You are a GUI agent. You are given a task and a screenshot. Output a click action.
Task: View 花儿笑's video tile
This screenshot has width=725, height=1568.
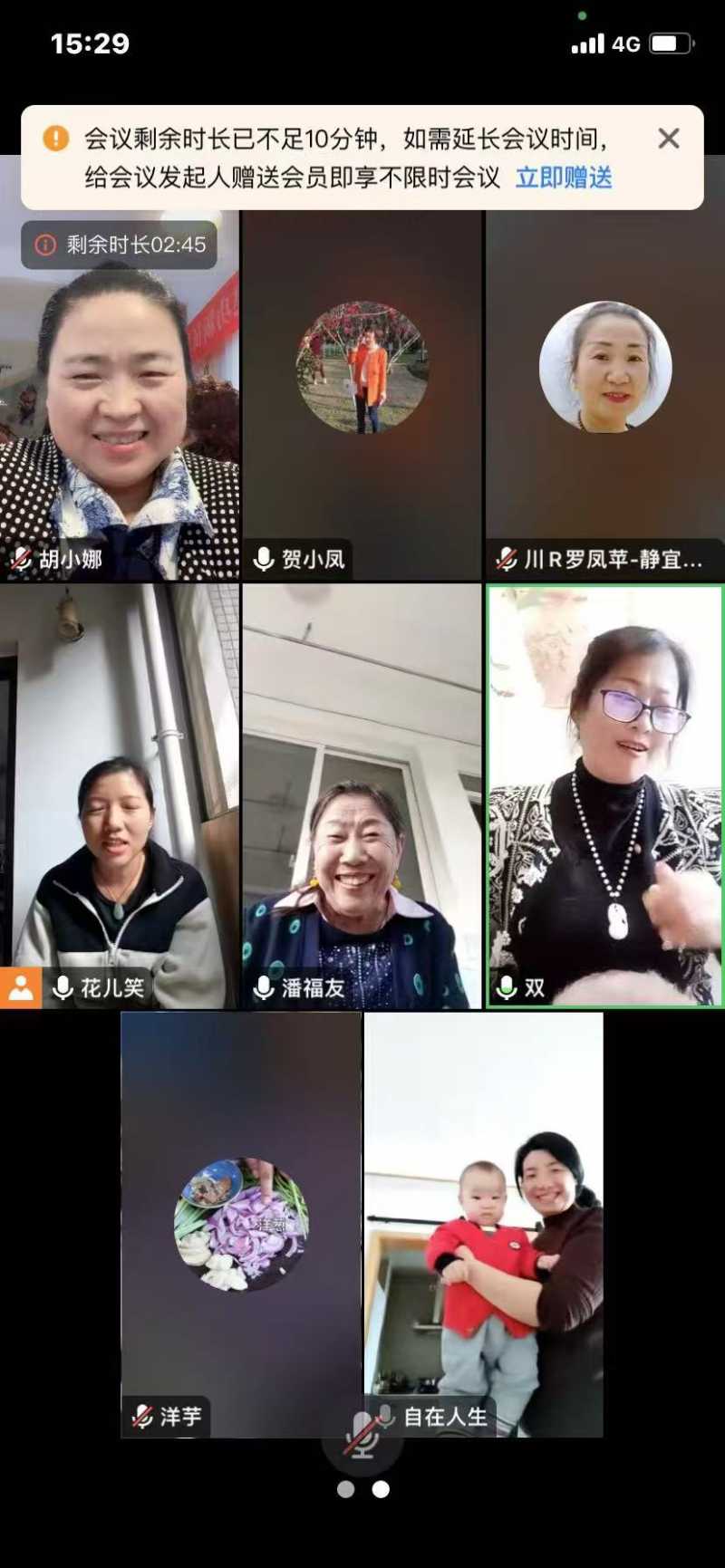[119, 795]
